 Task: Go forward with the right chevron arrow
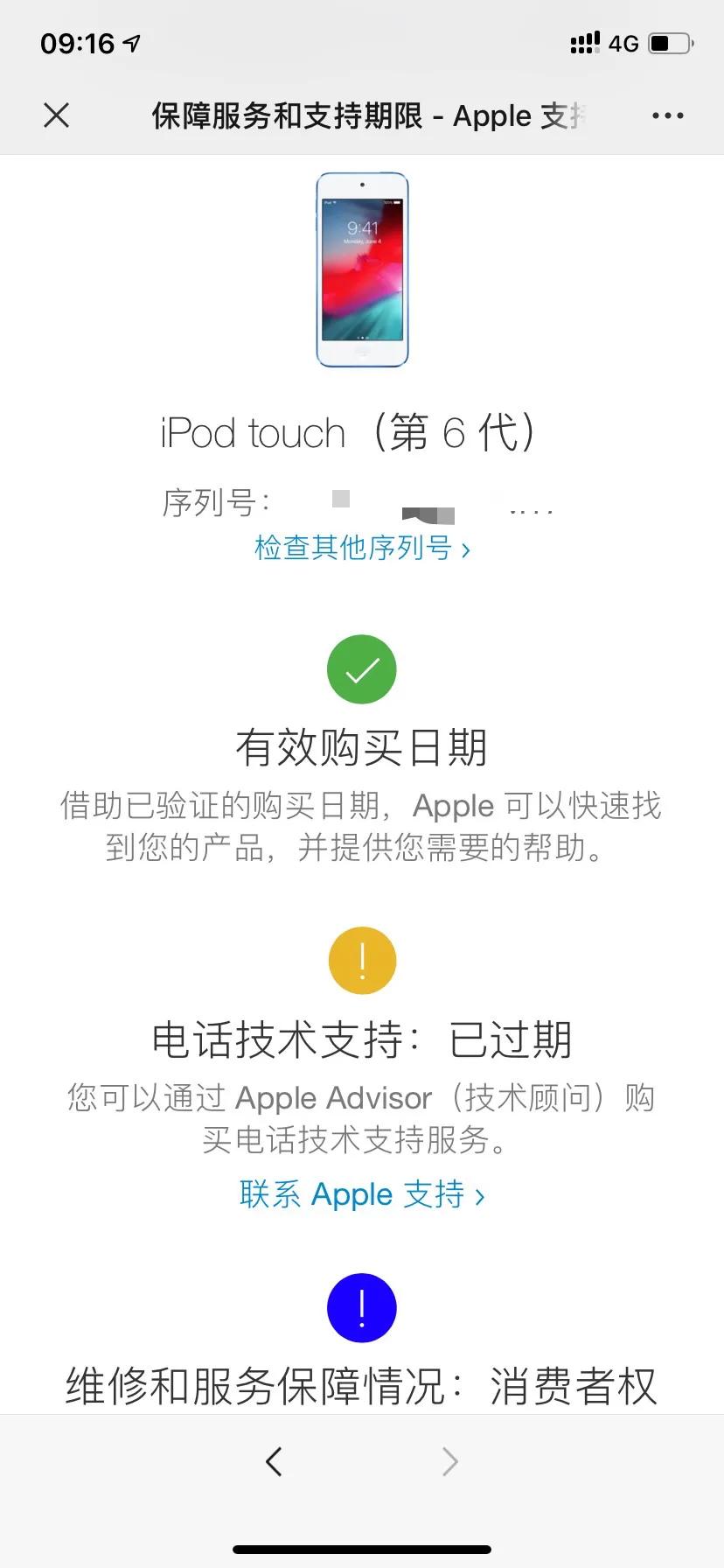[449, 1460]
